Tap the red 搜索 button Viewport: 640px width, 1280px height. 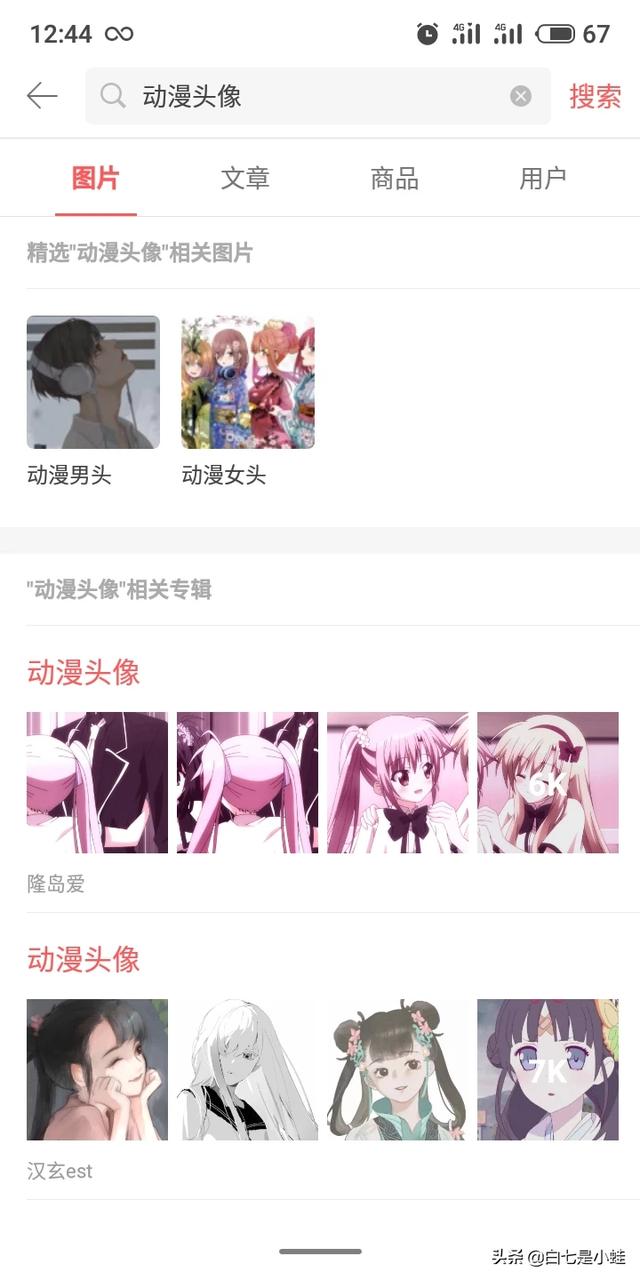[x=595, y=96]
